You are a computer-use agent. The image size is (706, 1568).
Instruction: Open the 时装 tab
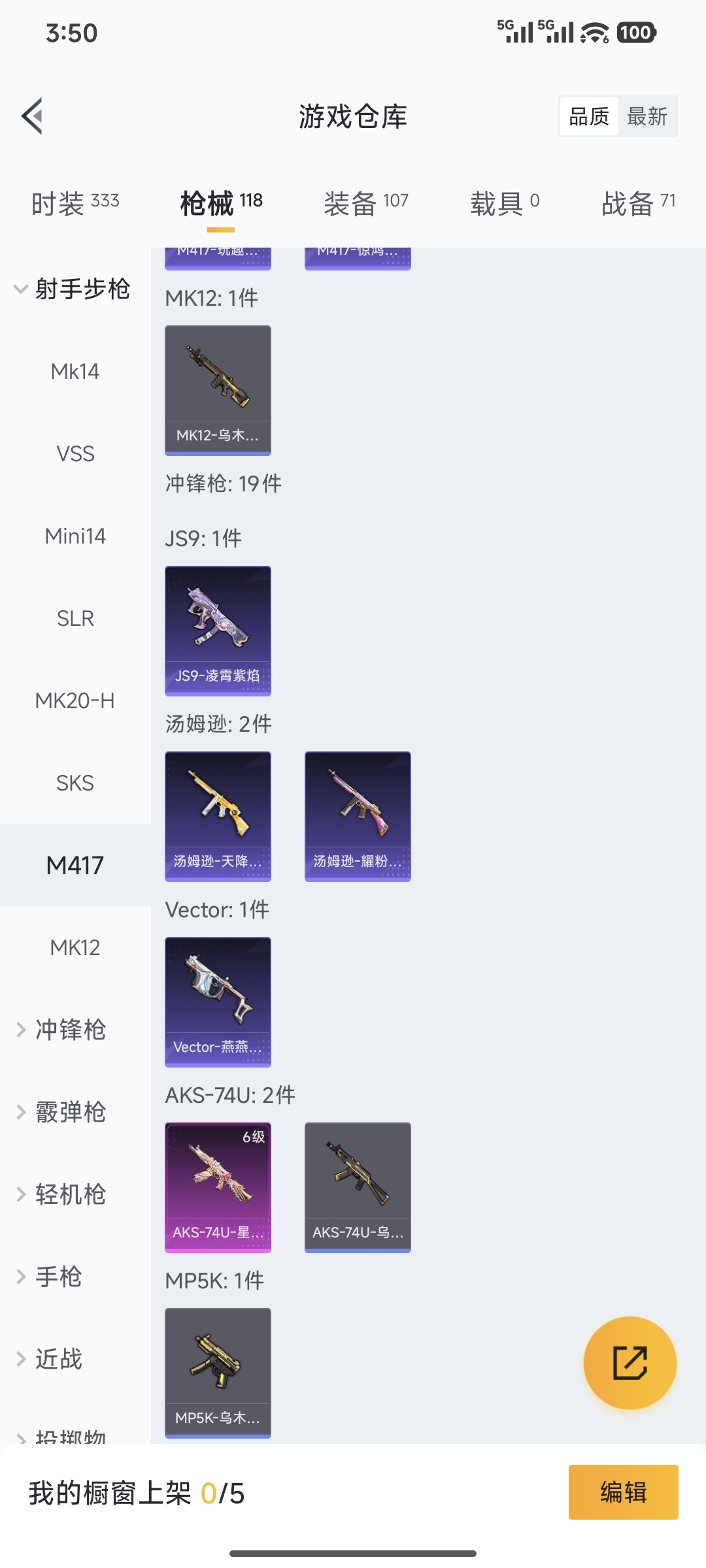coord(74,202)
